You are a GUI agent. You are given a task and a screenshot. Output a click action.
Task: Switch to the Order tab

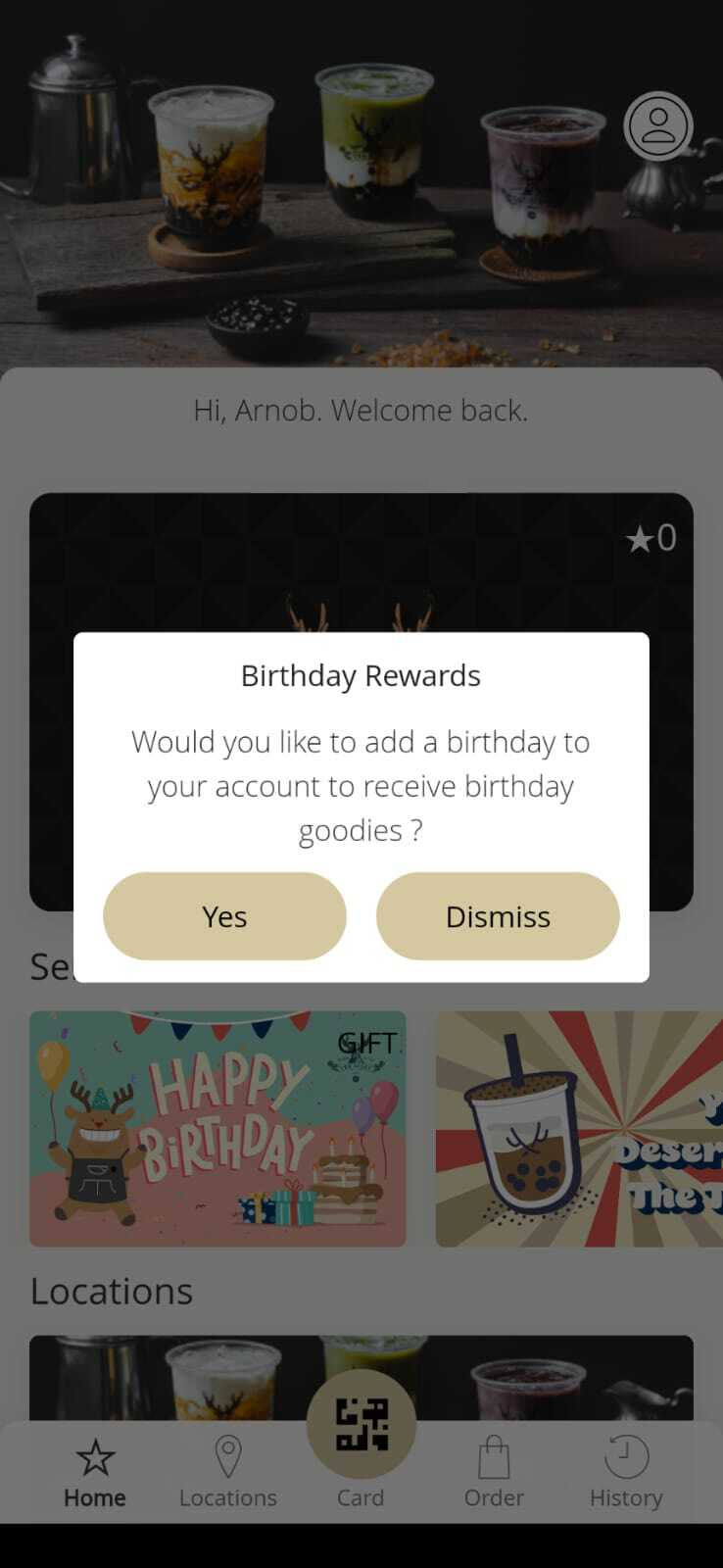494,1473
